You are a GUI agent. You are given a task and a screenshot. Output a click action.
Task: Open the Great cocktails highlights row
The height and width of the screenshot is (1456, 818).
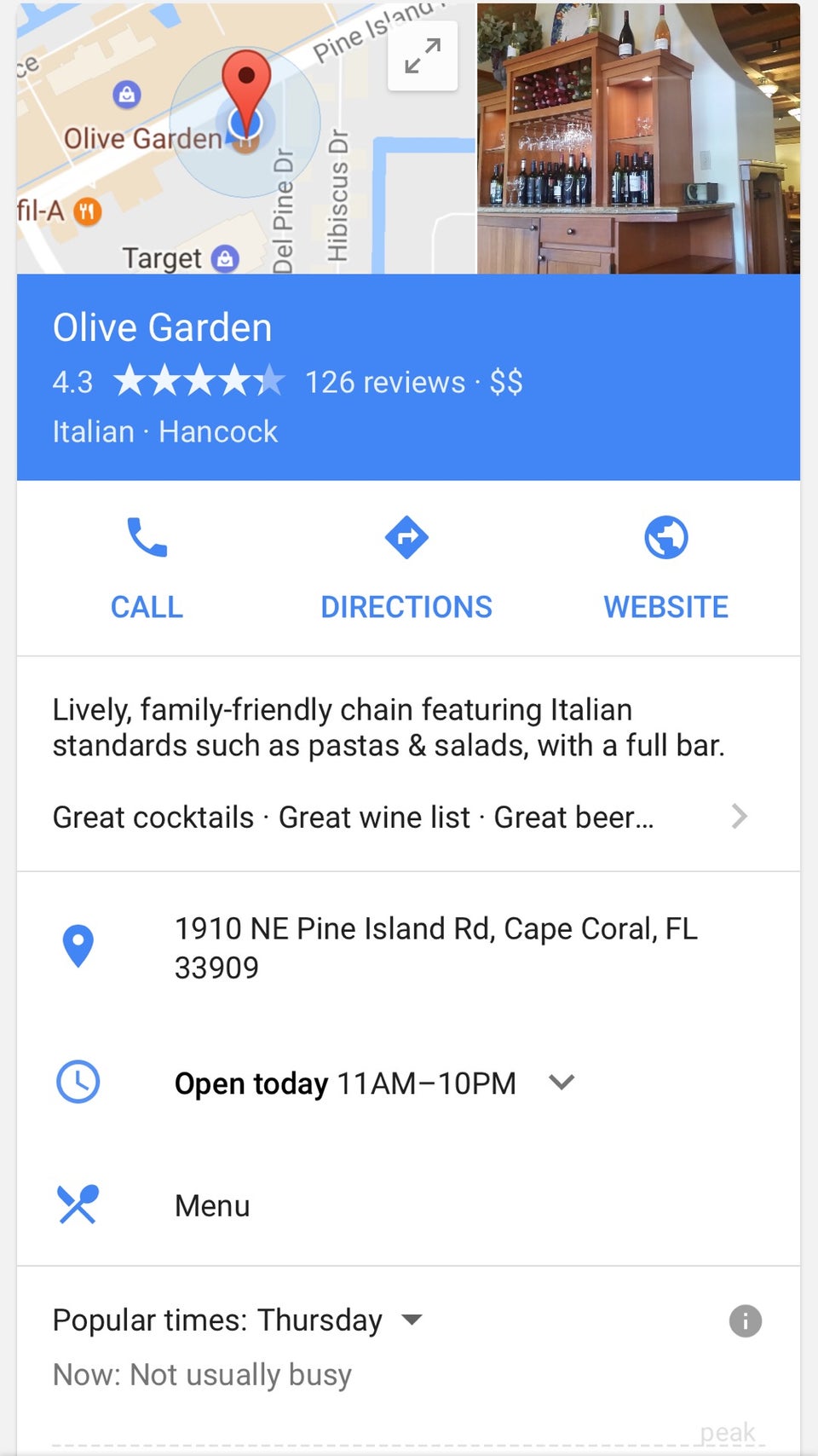[x=399, y=817]
